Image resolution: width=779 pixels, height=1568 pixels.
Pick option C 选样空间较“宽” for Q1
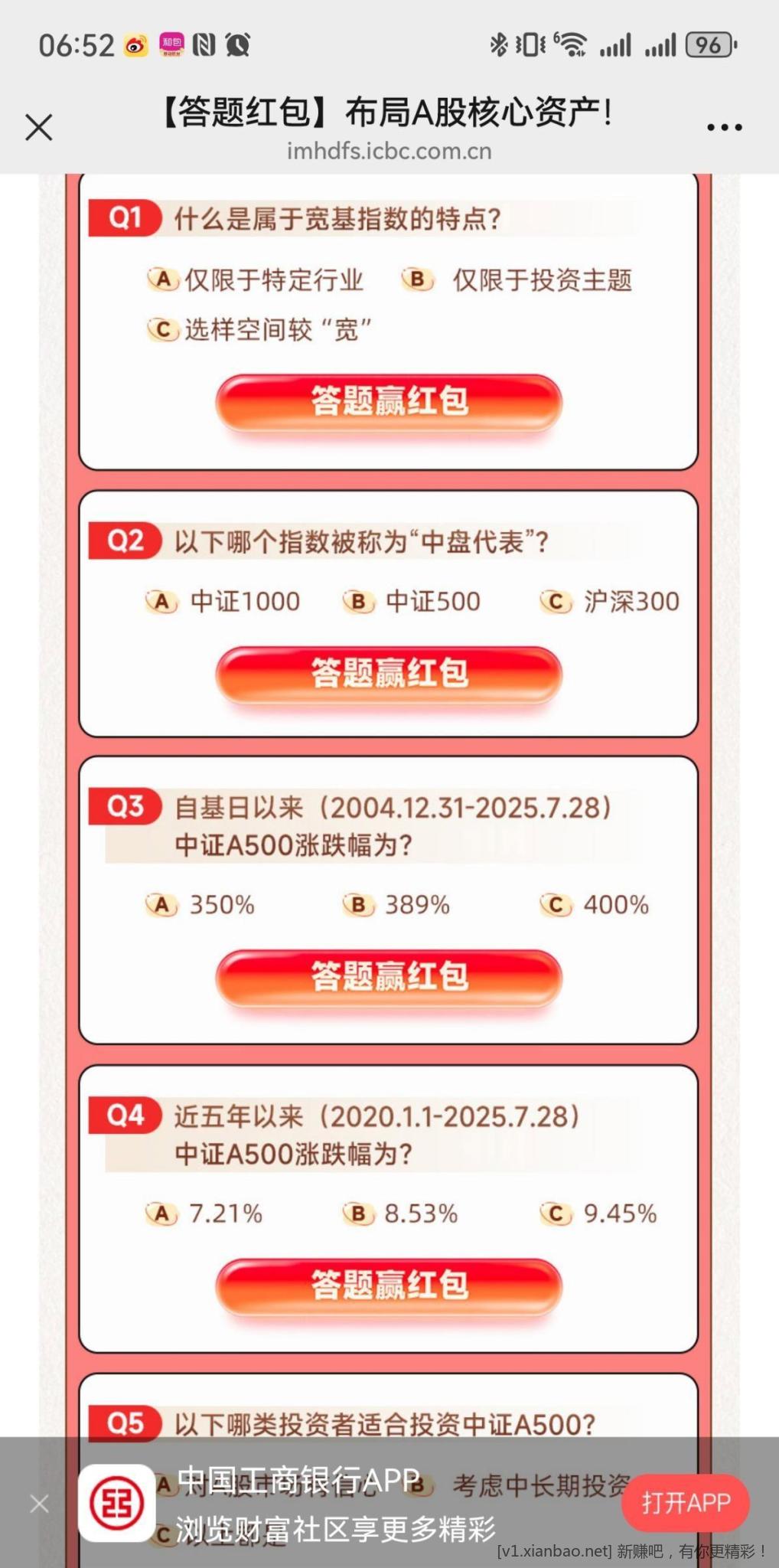pyautogui.click(x=260, y=330)
